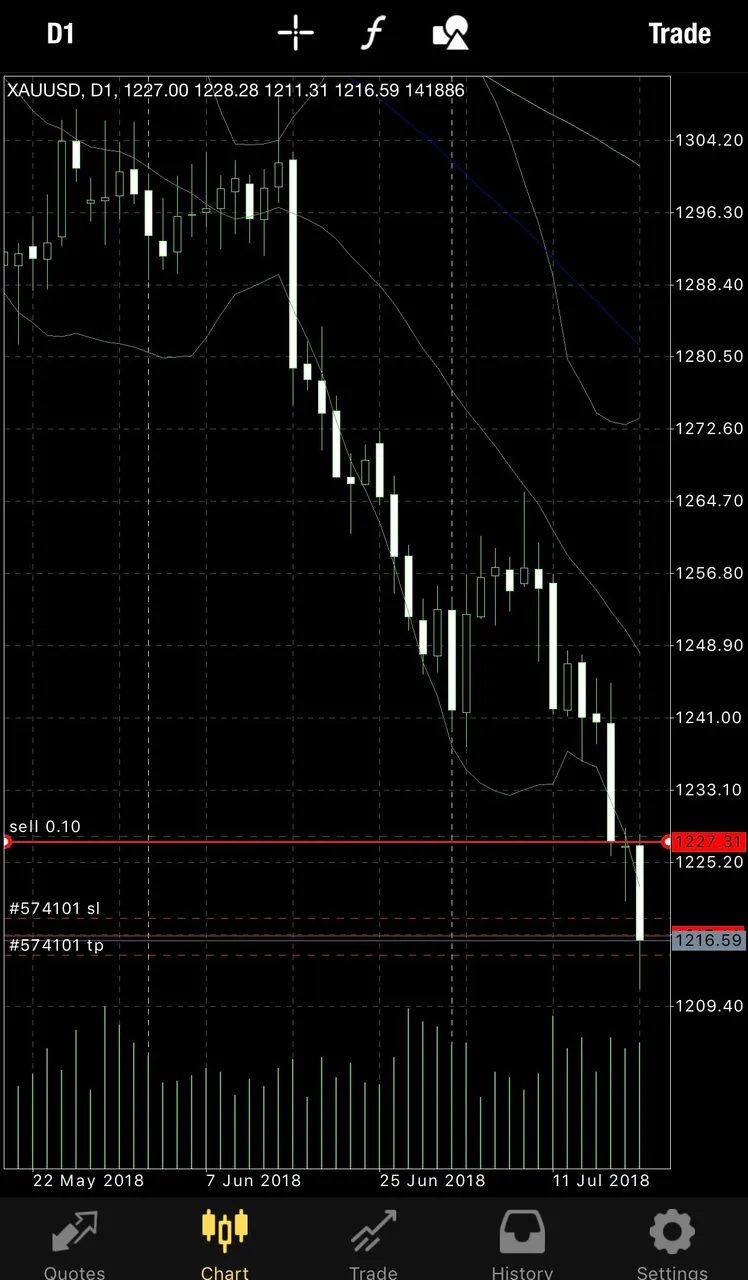This screenshot has height=1280, width=748.
Task: Open the Settings tab
Action: point(672,1244)
